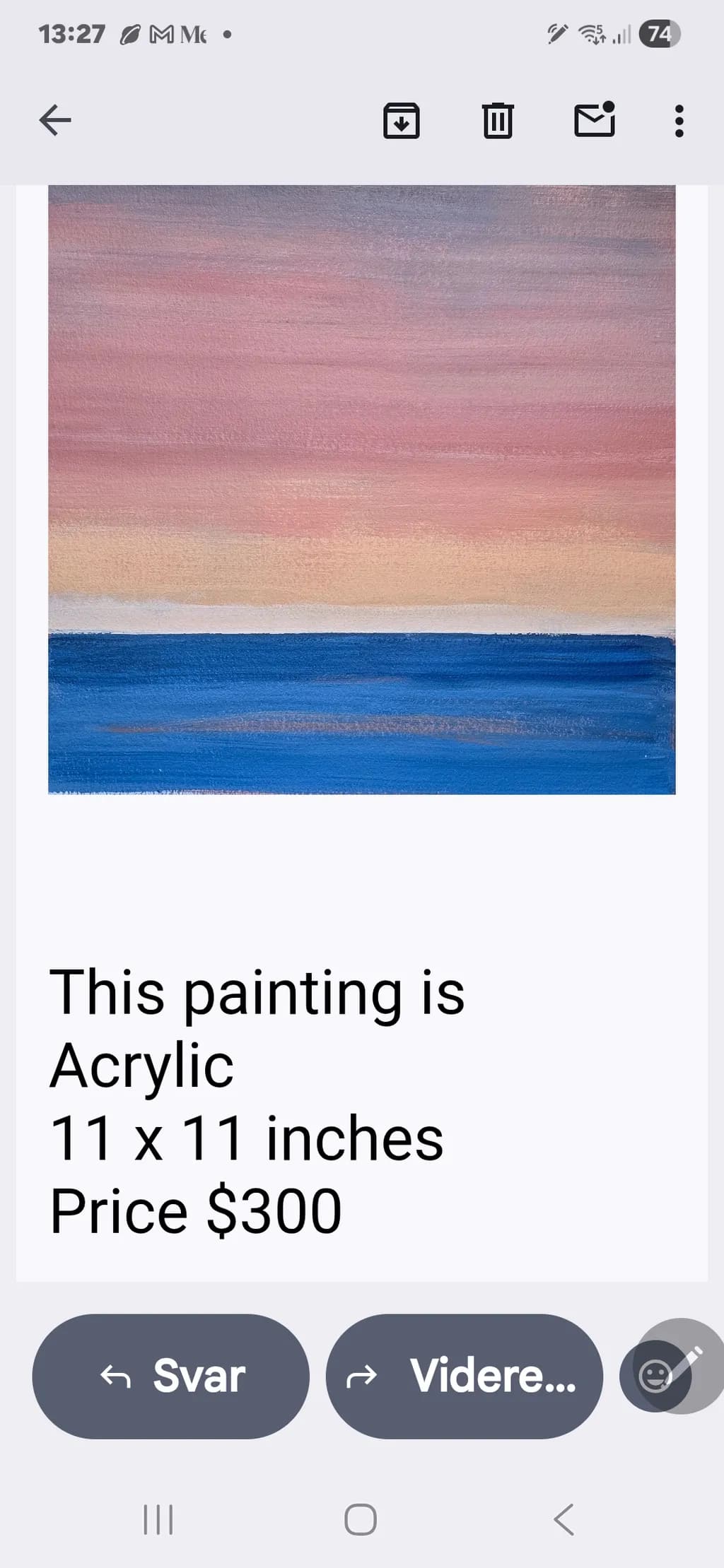Viewport: 724px width, 1568px height.
Task: Tap the Videre forward button
Action: click(465, 1376)
